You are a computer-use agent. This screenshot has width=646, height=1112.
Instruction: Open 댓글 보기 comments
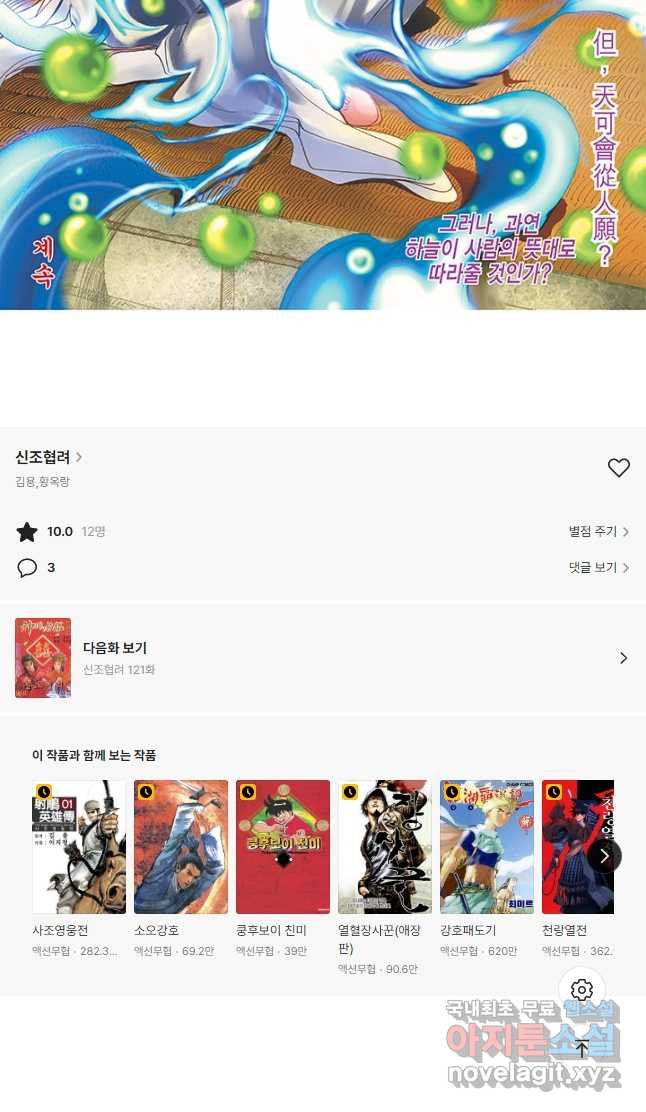[x=598, y=568]
